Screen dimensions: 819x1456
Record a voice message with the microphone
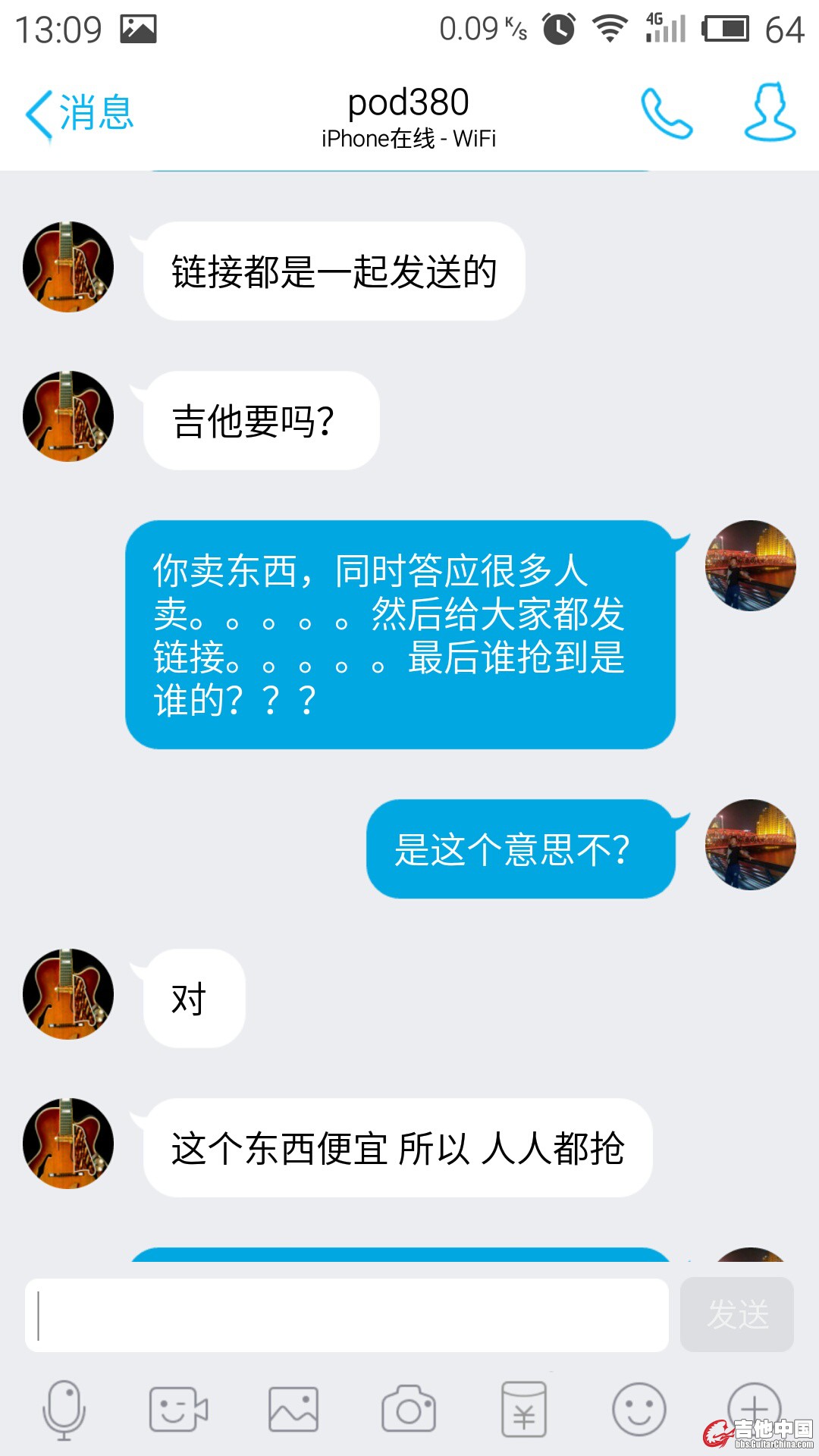(x=64, y=1410)
